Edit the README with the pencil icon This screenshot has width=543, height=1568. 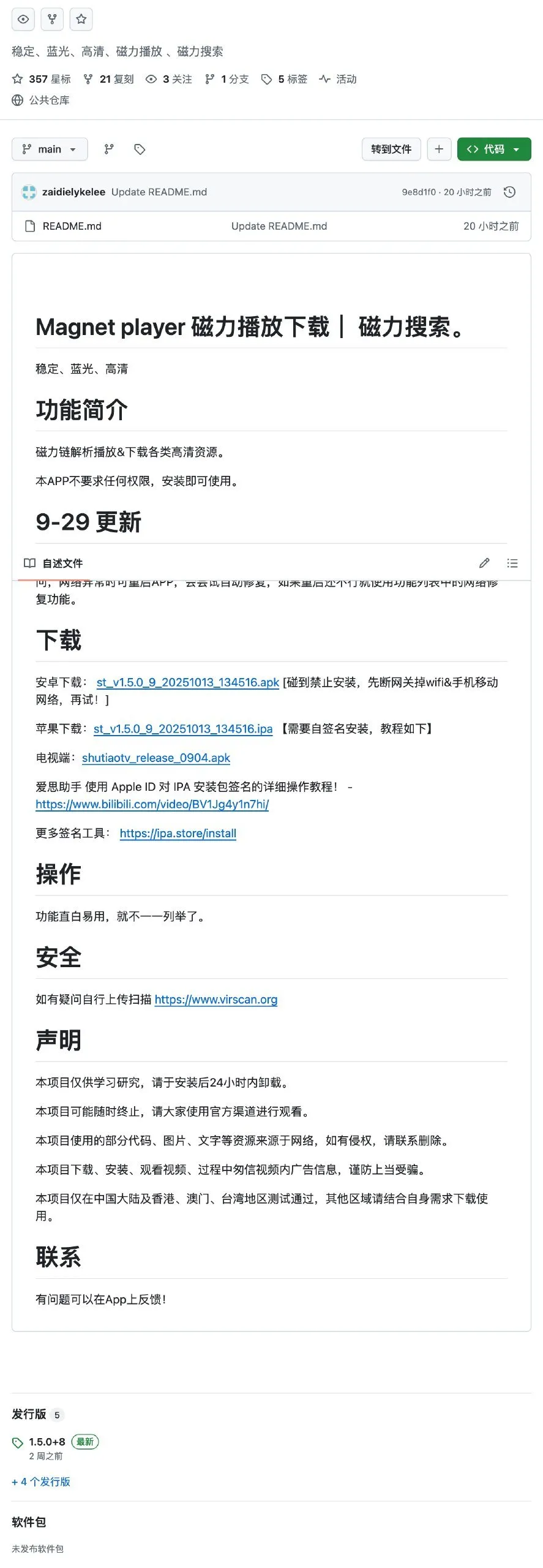point(484,563)
